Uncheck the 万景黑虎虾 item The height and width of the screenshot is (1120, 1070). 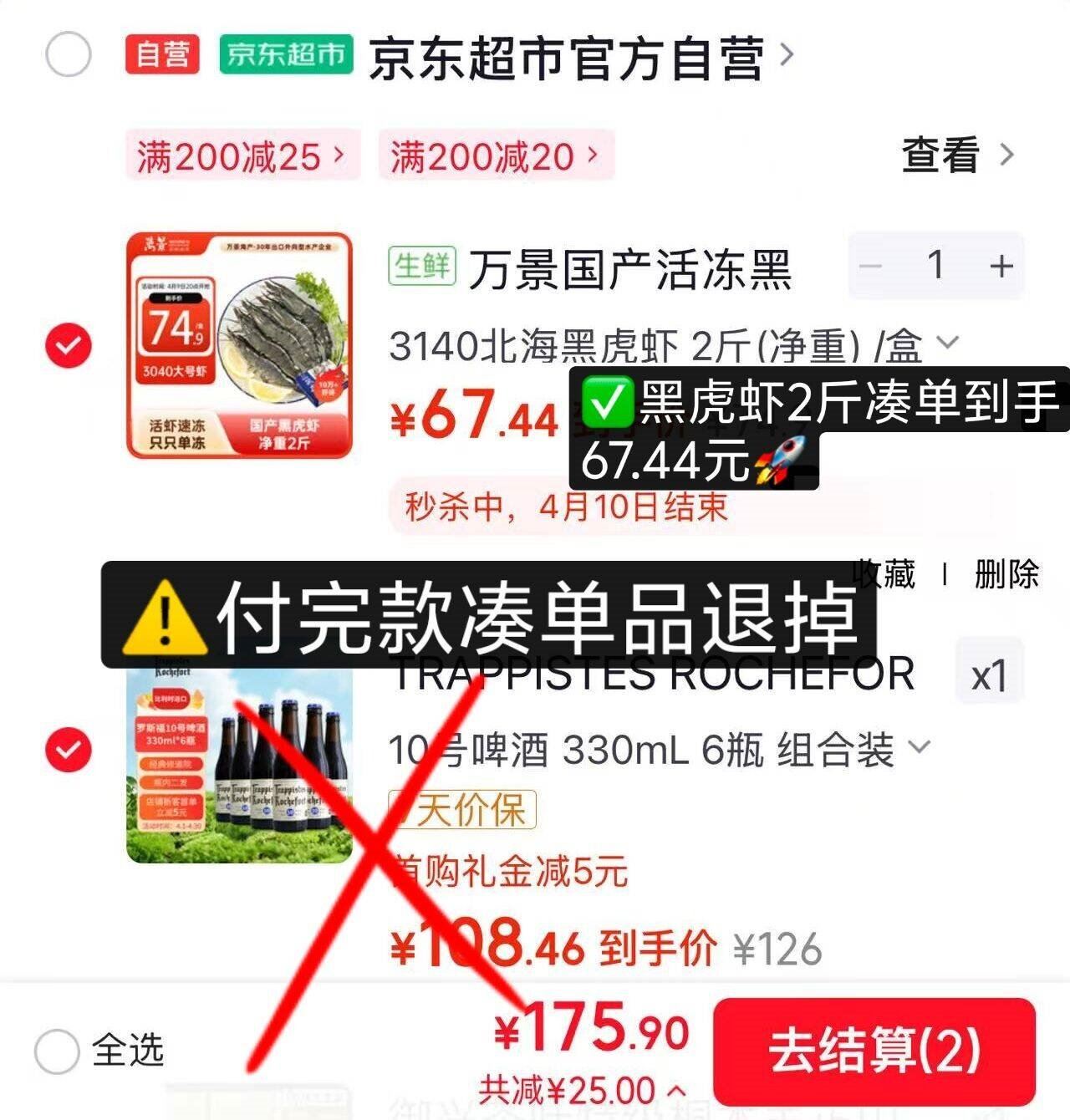(68, 345)
